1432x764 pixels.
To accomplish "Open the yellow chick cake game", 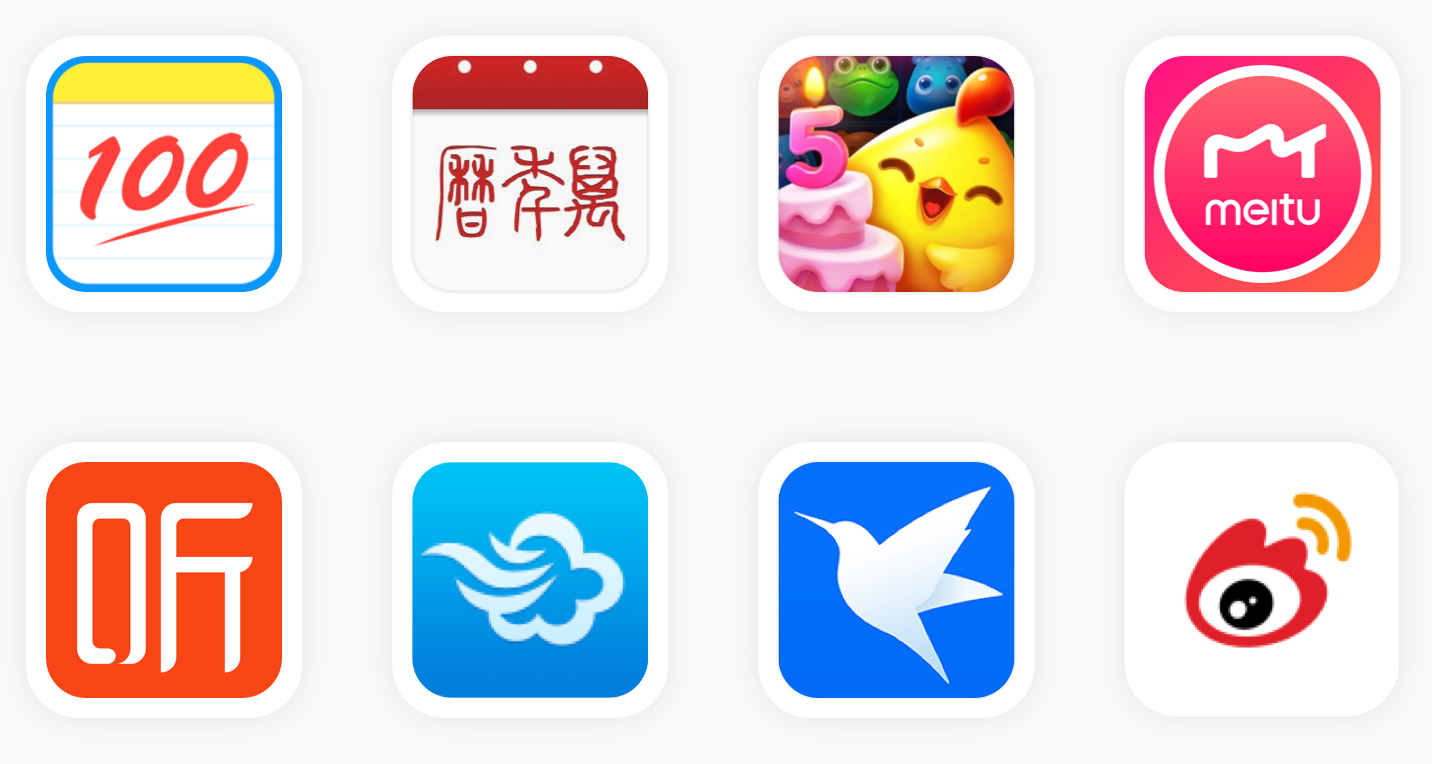I will click(x=896, y=174).
